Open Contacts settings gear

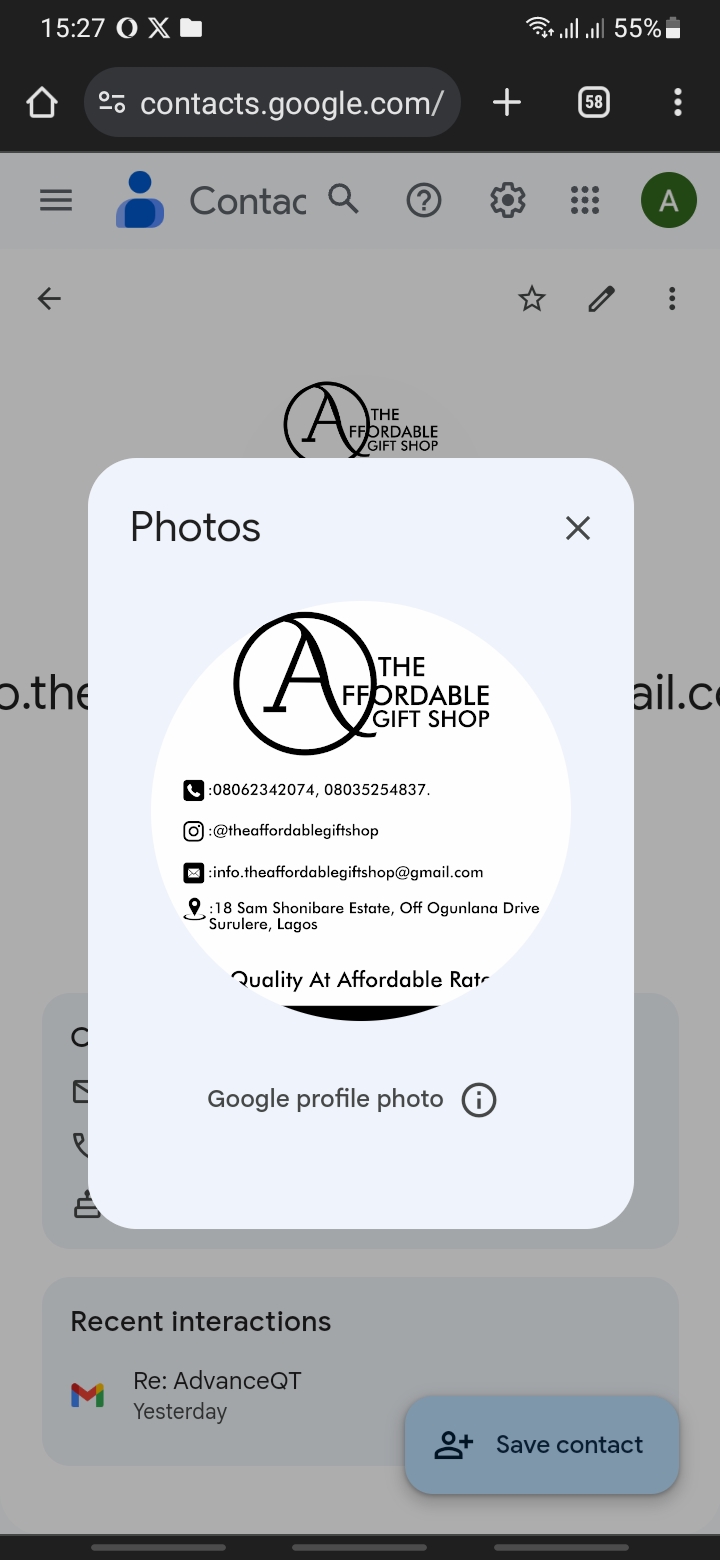(x=508, y=201)
